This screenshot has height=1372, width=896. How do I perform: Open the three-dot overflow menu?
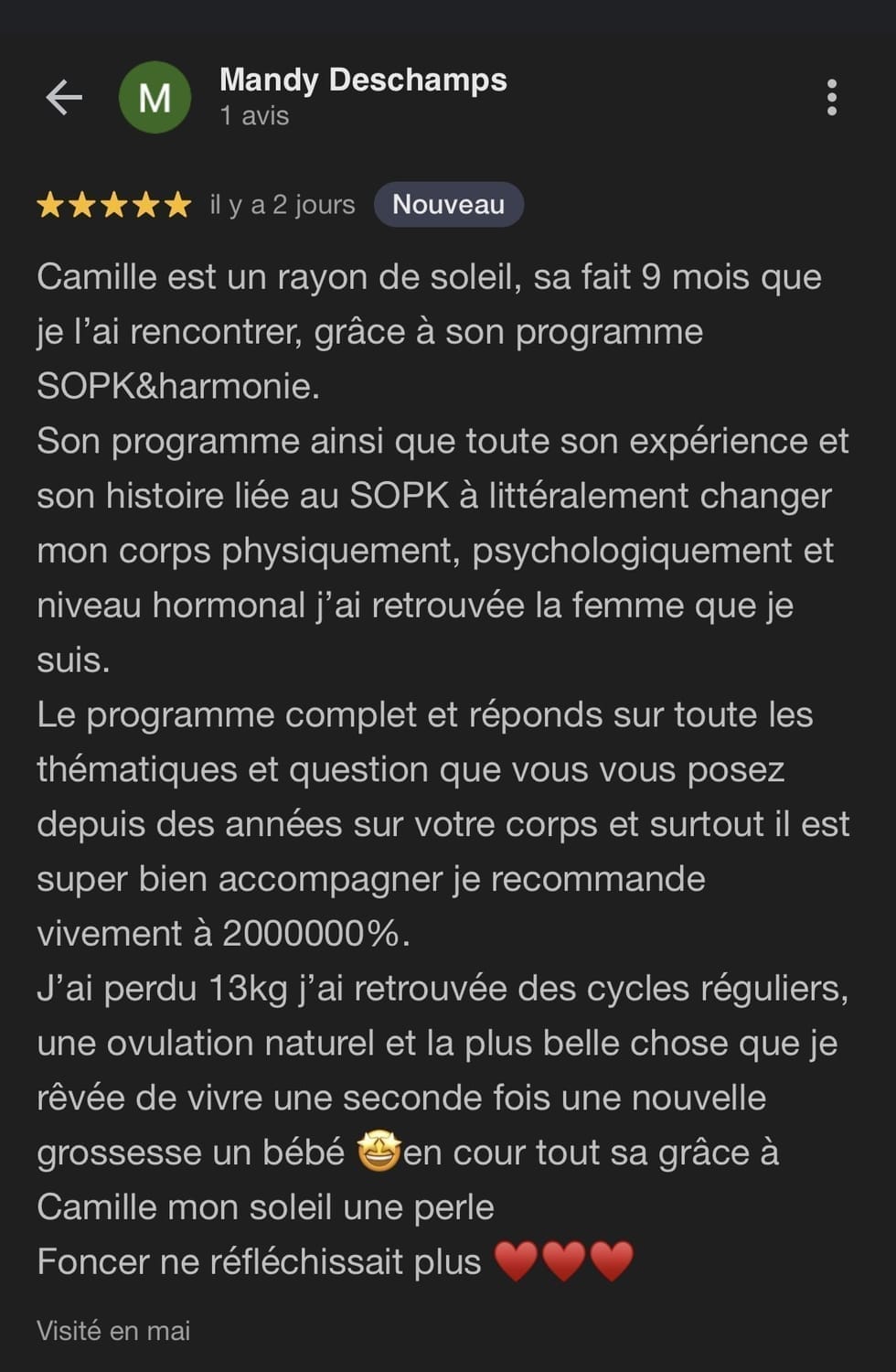[831, 97]
